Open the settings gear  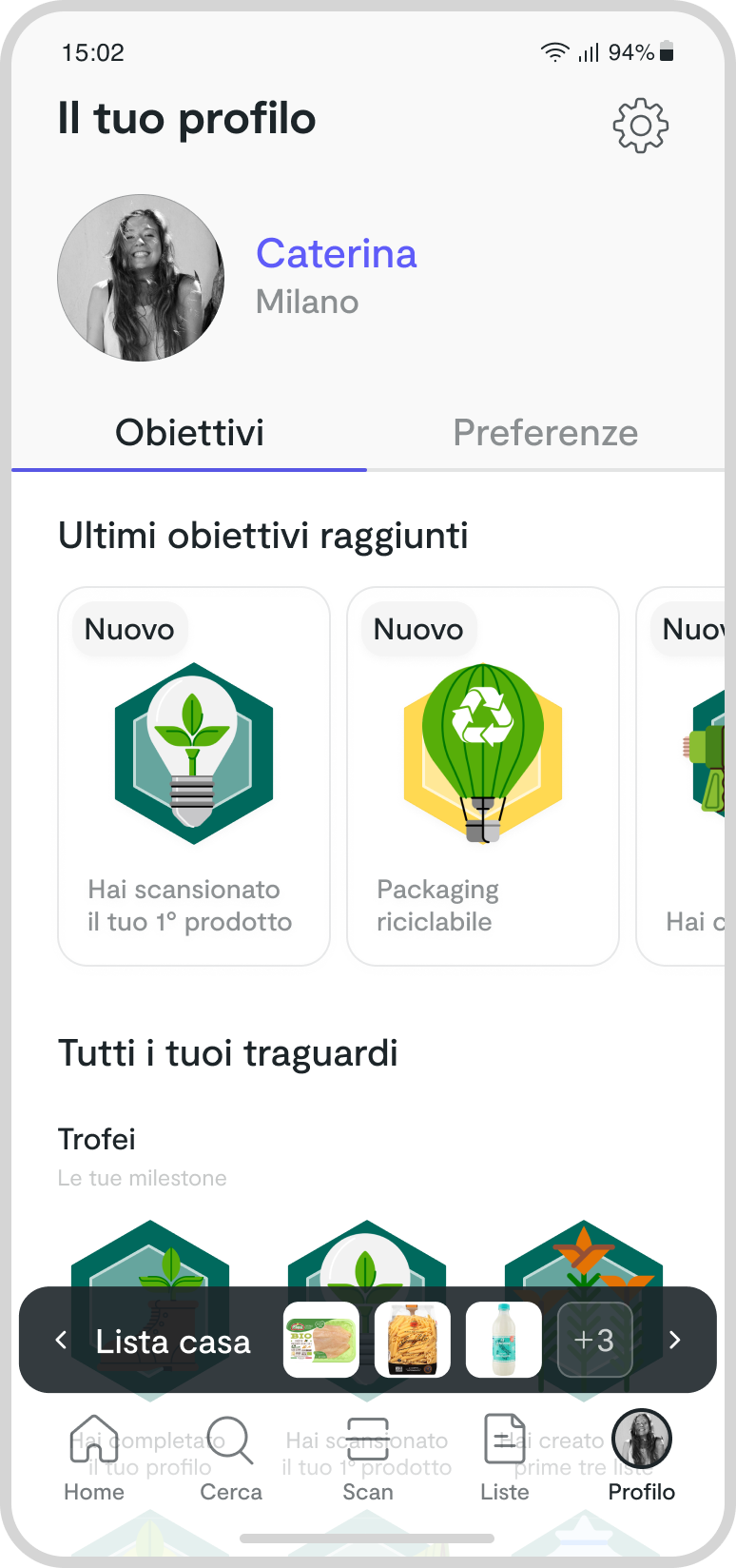(x=641, y=126)
